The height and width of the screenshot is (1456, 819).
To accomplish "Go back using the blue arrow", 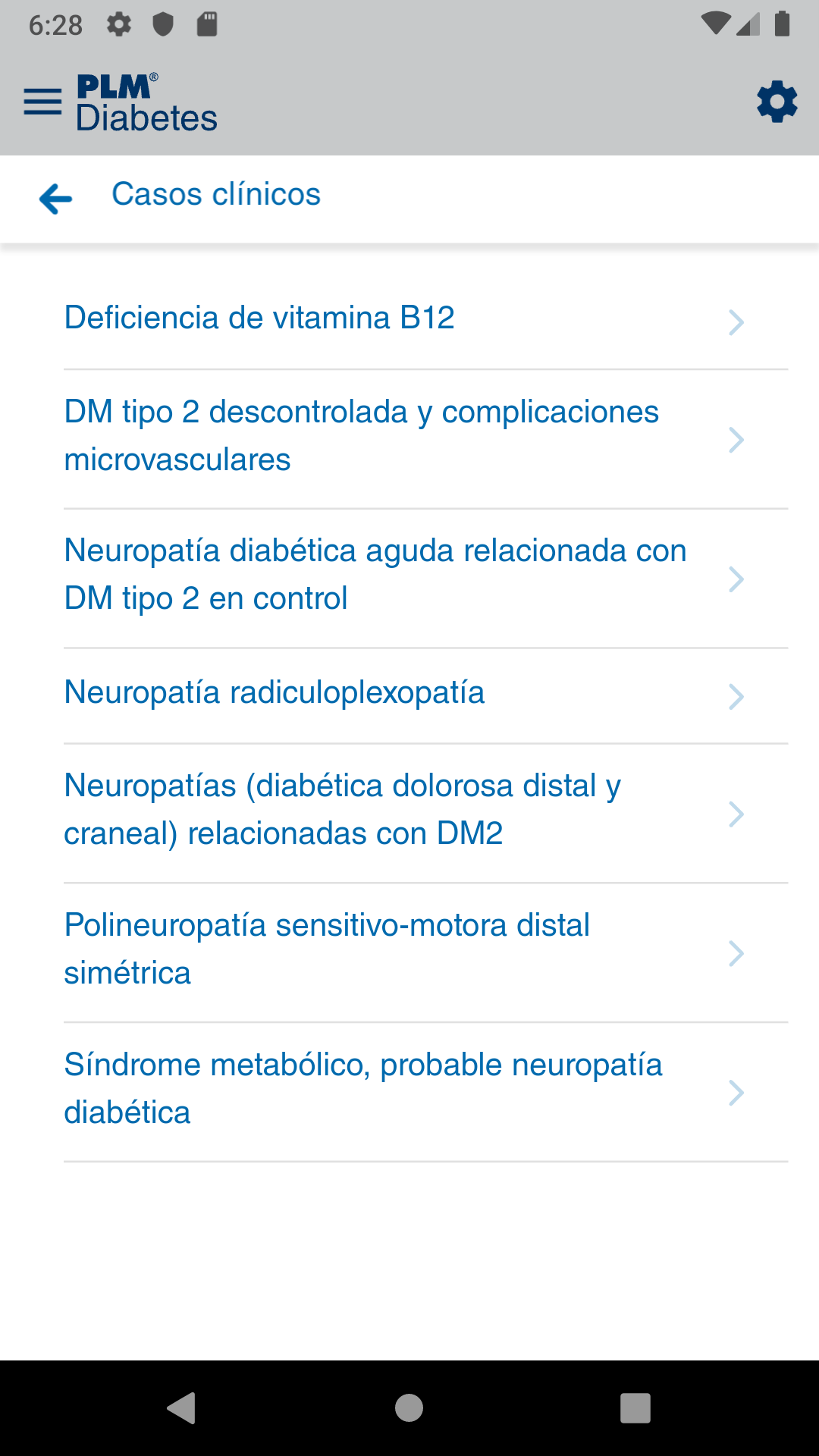I will [55, 199].
